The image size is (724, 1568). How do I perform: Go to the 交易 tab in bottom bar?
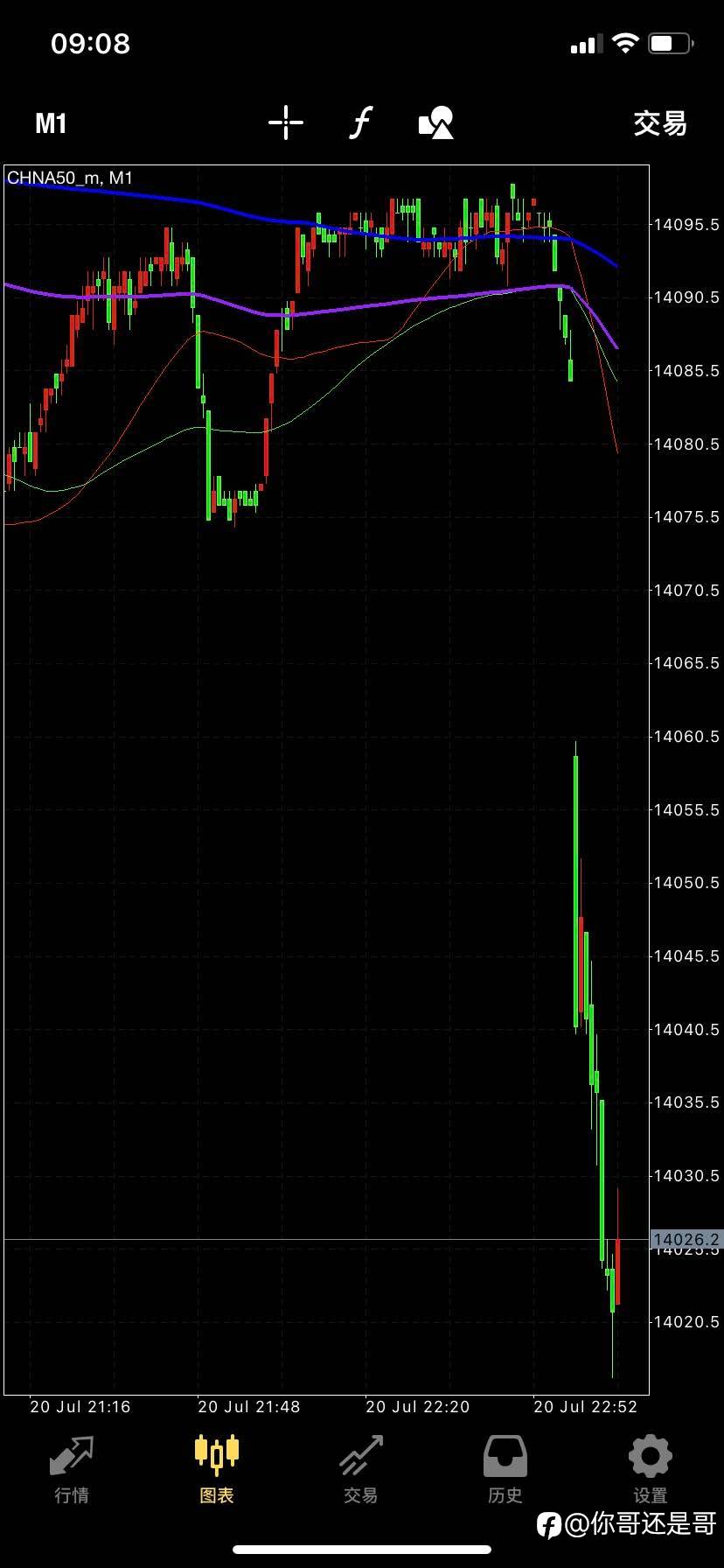point(361,1470)
